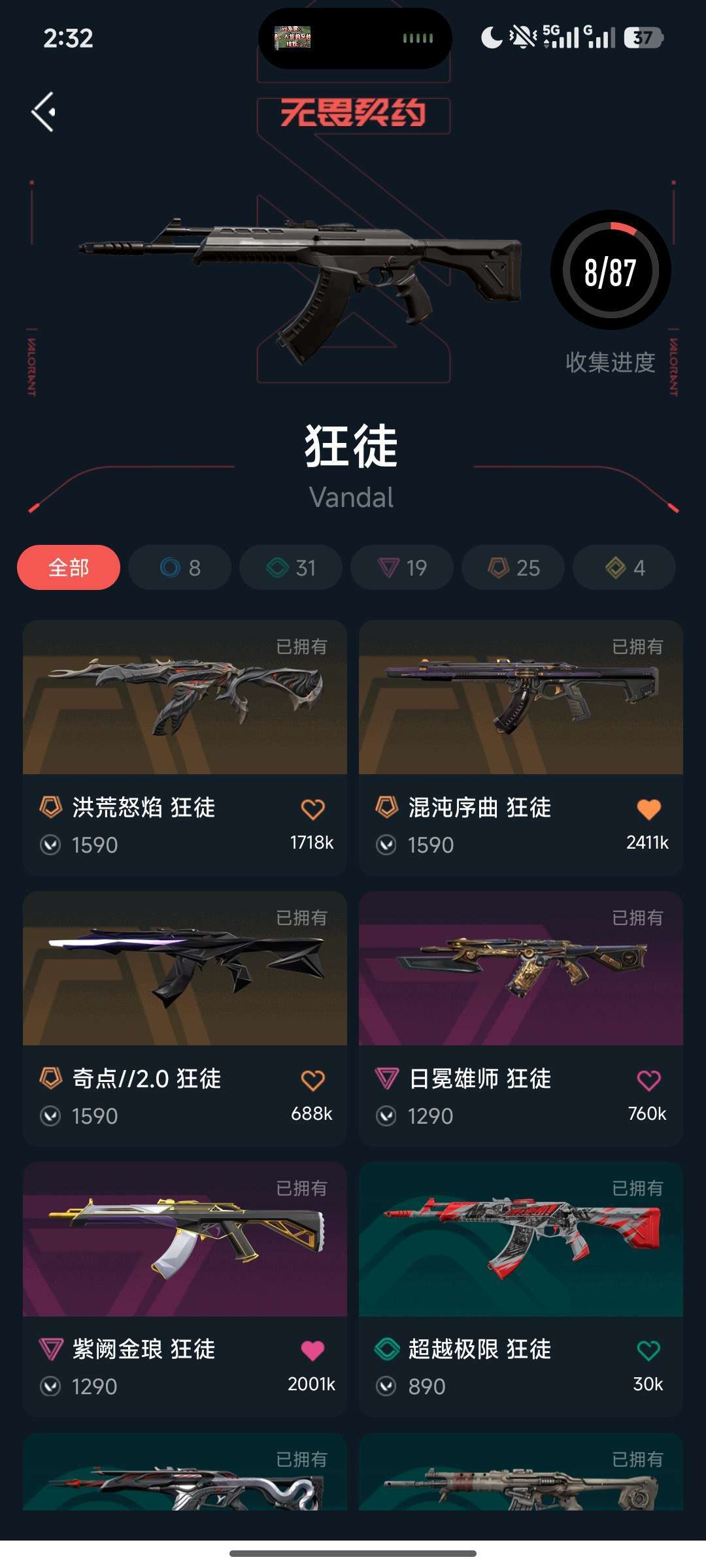Screen dimensions: 706x1568
Task: Like the 奇点//2.0 狂徒 skin
Action: 312,1081
